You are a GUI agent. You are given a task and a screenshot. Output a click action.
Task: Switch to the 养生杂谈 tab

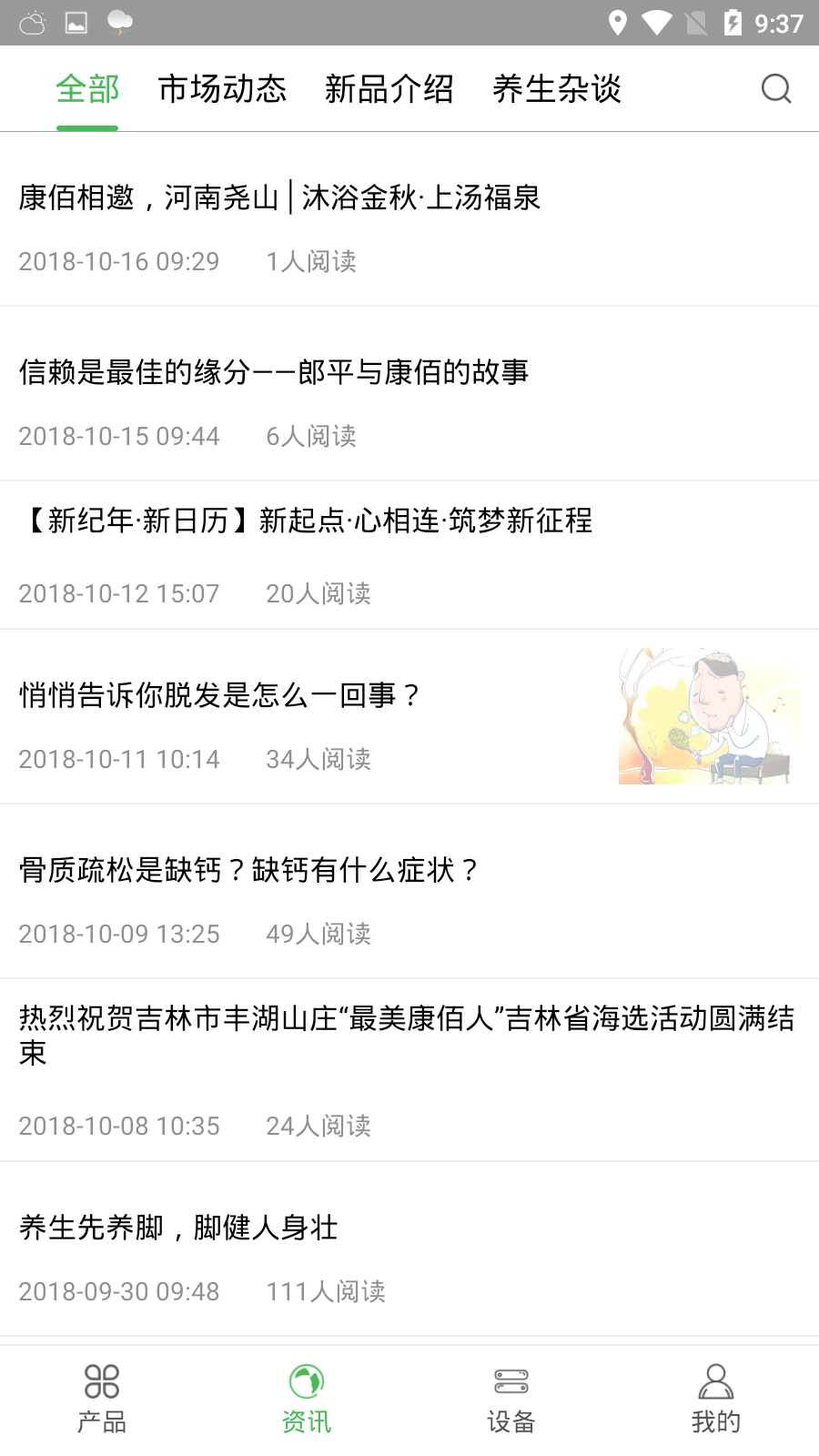[x=559, y=88]
